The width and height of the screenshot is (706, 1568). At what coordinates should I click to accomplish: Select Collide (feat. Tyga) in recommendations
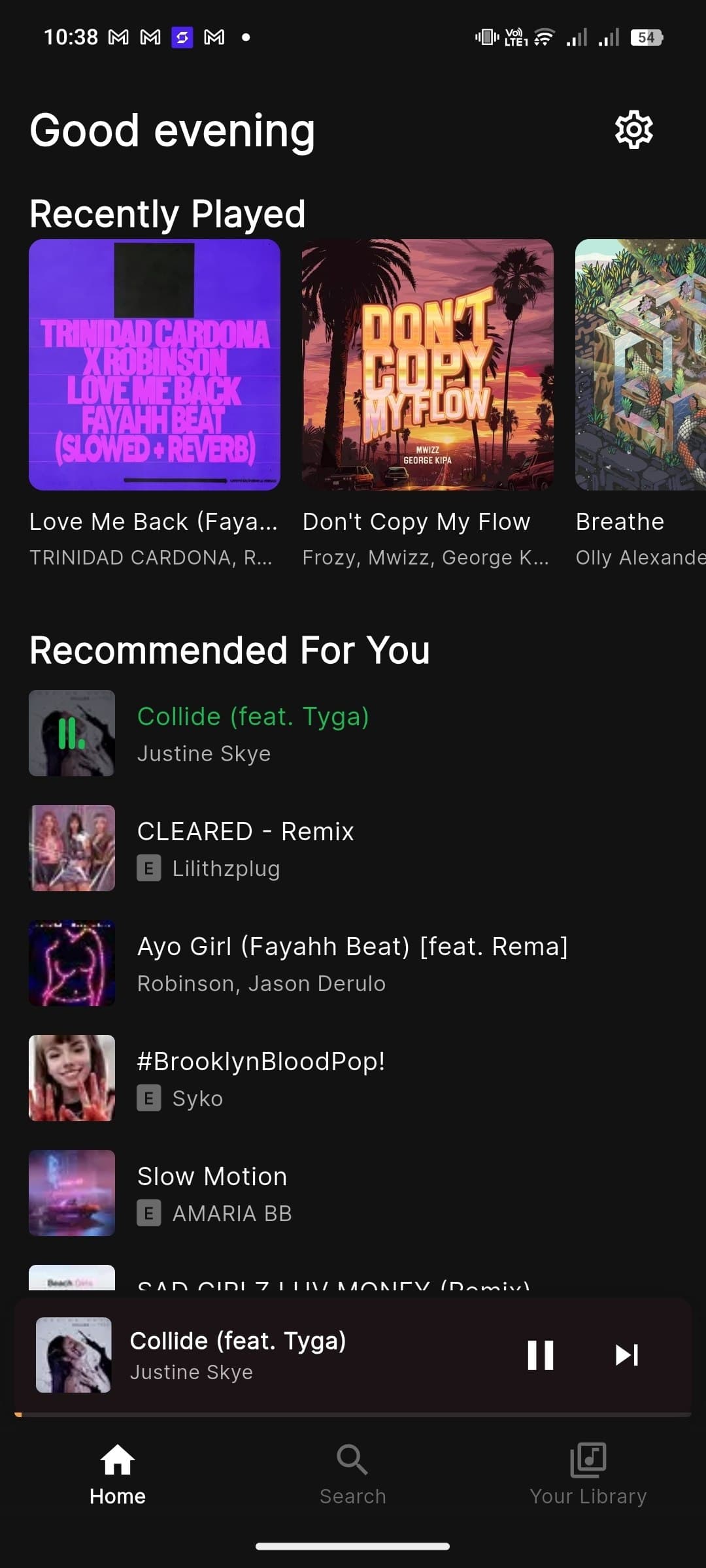point(253,733)
